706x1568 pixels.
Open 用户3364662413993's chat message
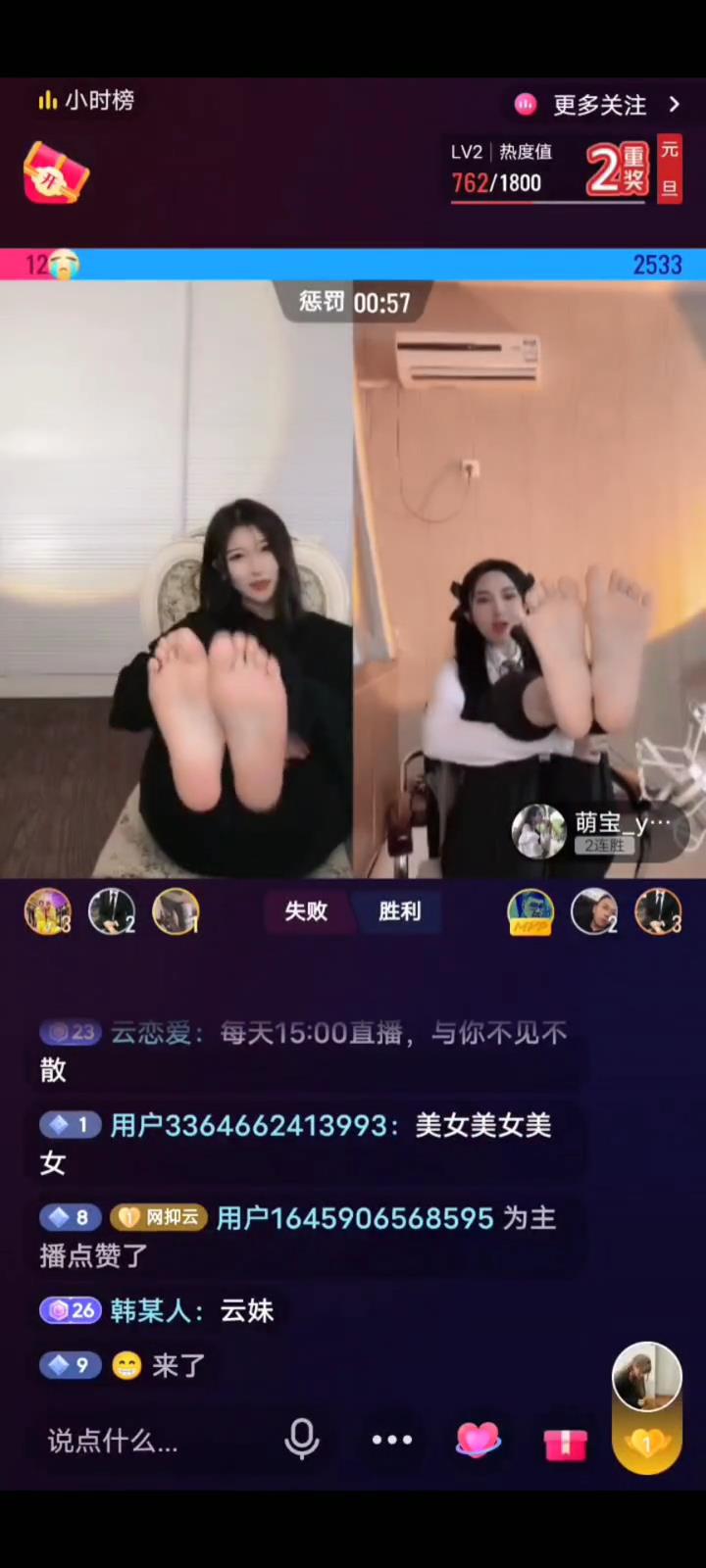[294, 1143]
